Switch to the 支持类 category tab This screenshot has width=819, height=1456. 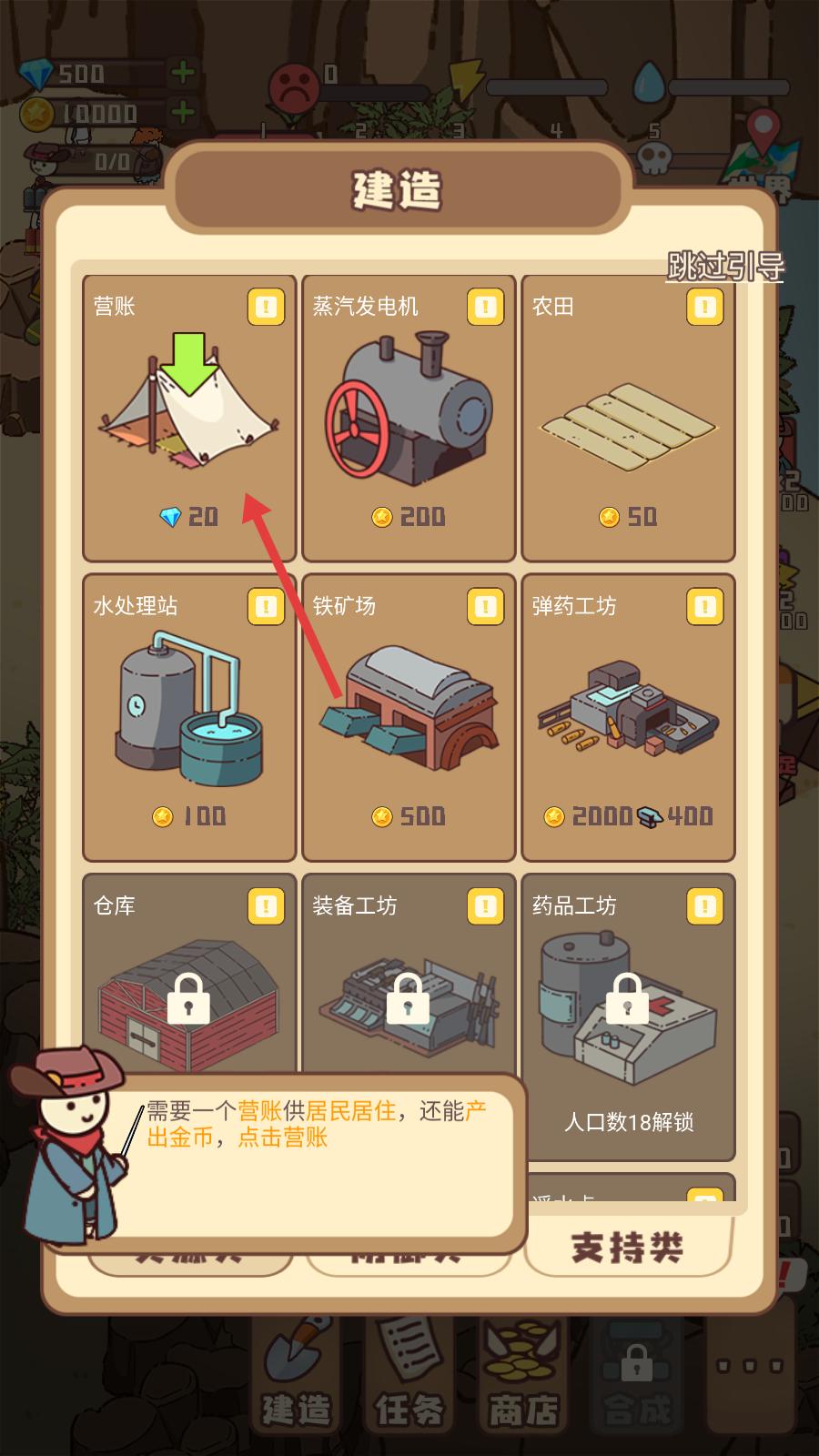[628, 1247]
